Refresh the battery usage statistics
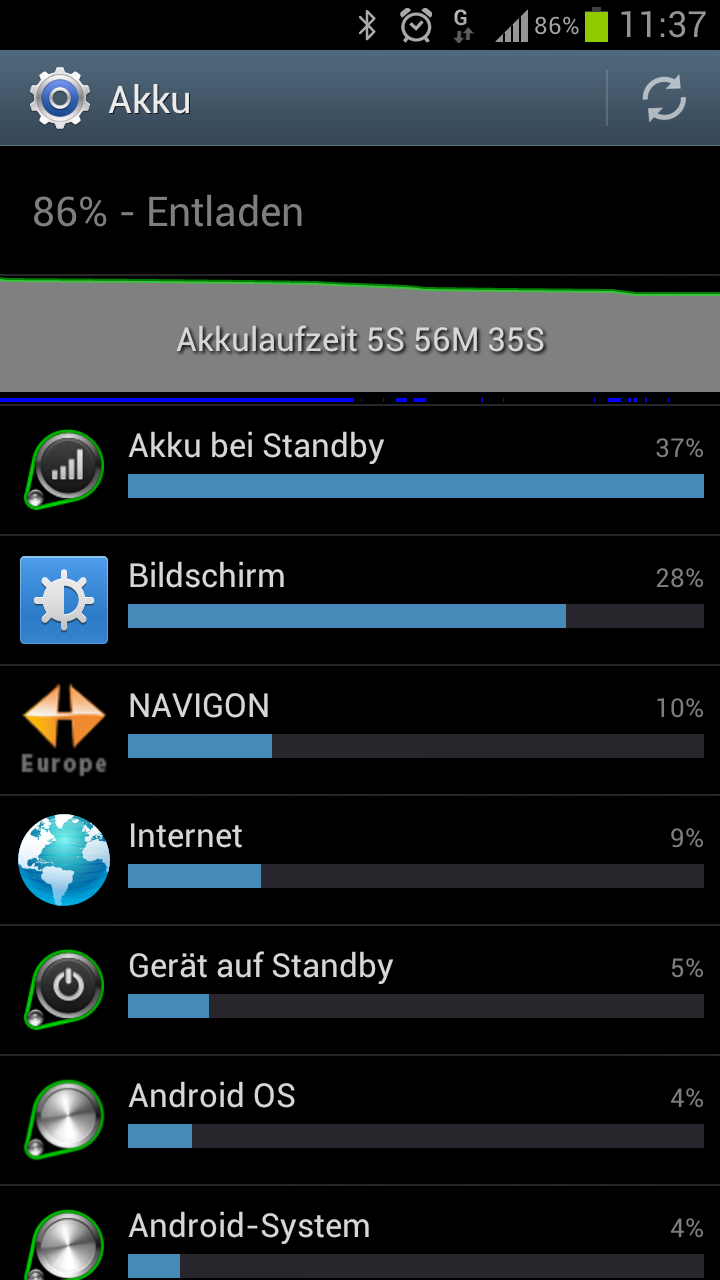Screen dimensions: 720x1280 (664, 99)
